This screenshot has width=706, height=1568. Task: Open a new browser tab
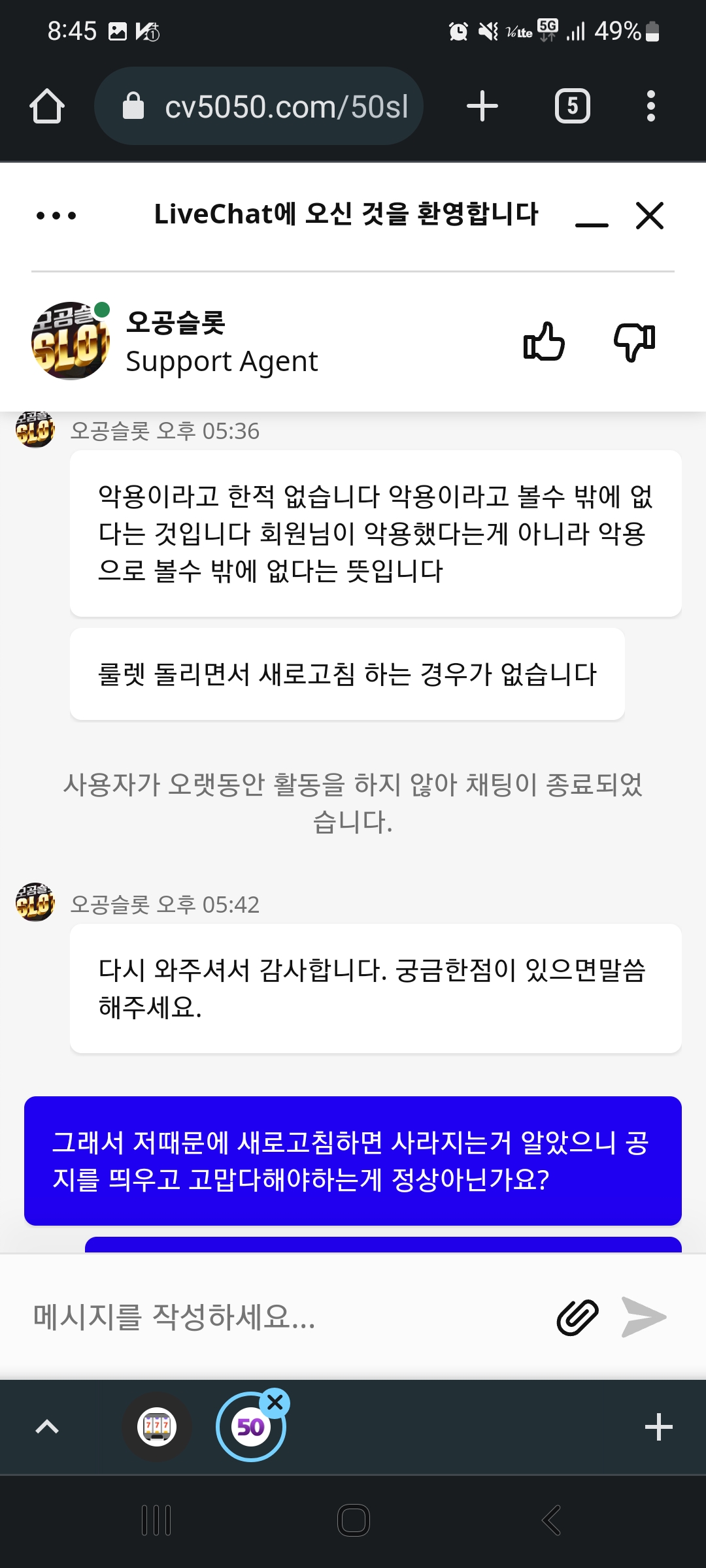(x=482, y=106)
